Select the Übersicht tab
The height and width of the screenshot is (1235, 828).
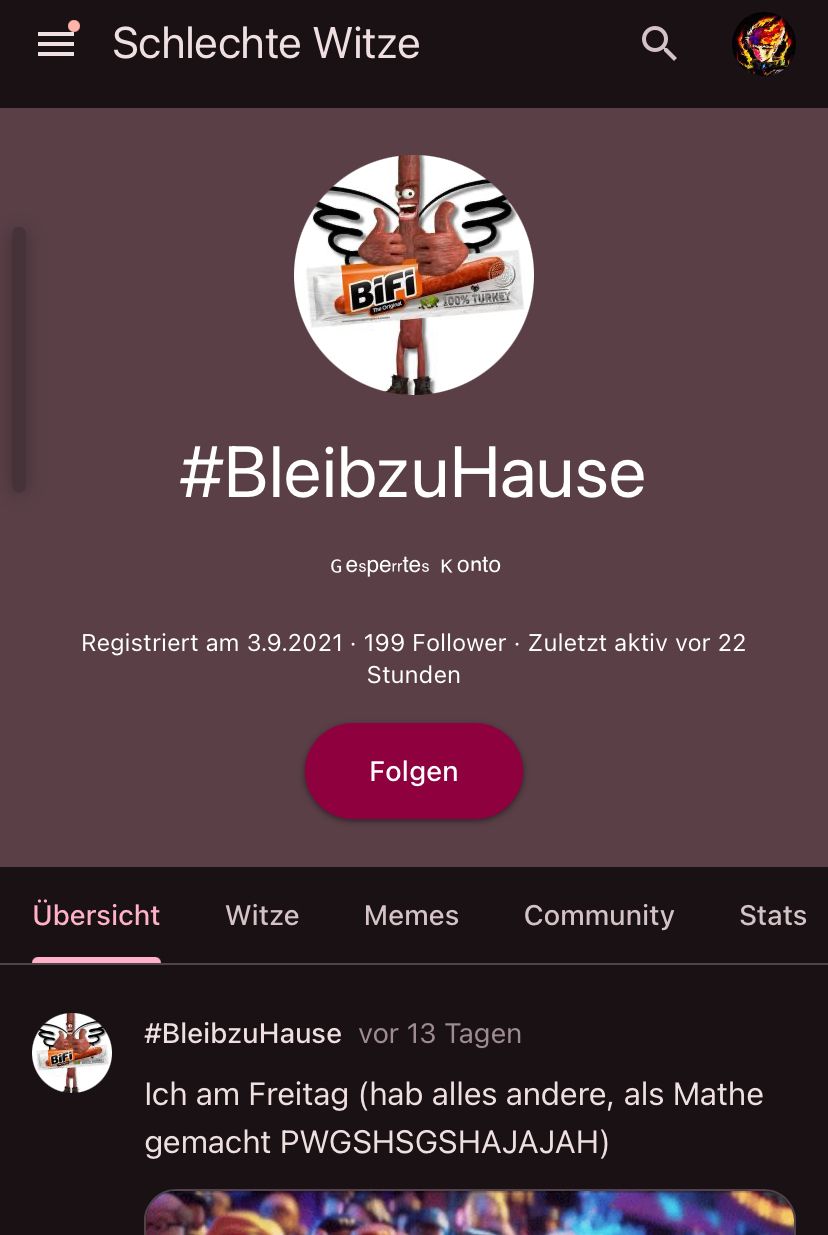96,915
